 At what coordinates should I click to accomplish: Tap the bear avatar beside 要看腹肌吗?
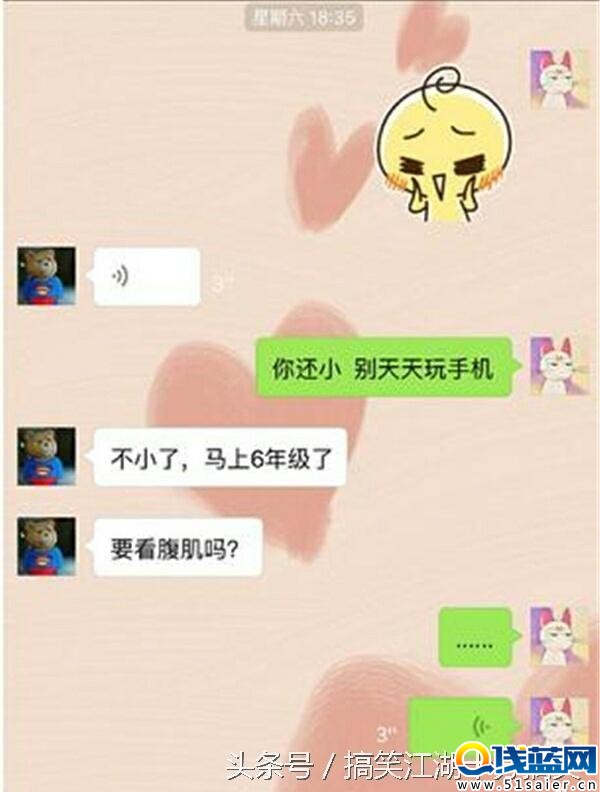[46, 546]
